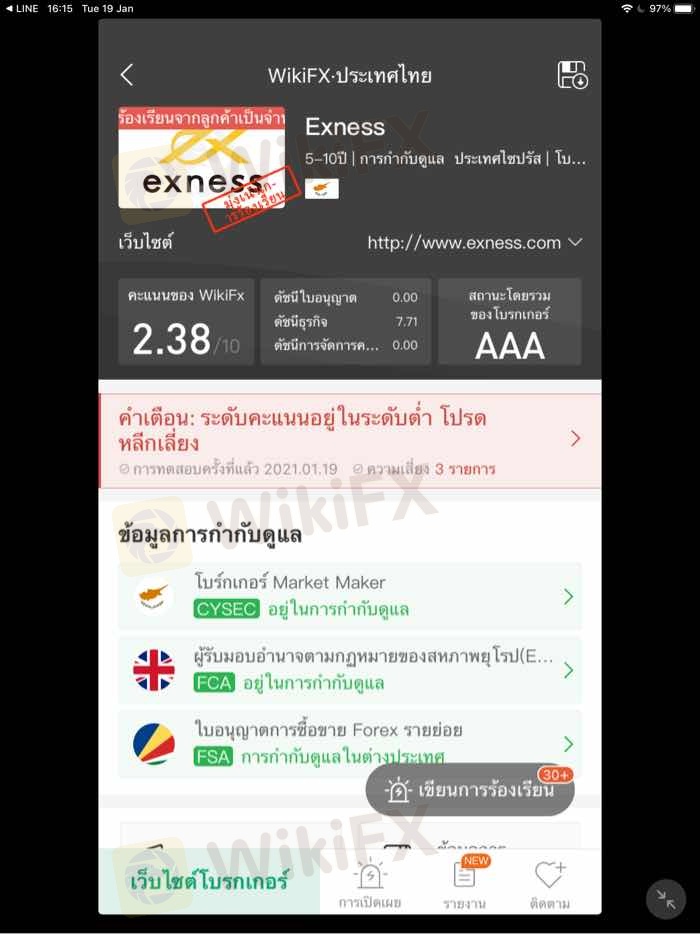The image size is (700, 934).
Task: Return to LINE via the status bar
Action: (x=22, y=8)
